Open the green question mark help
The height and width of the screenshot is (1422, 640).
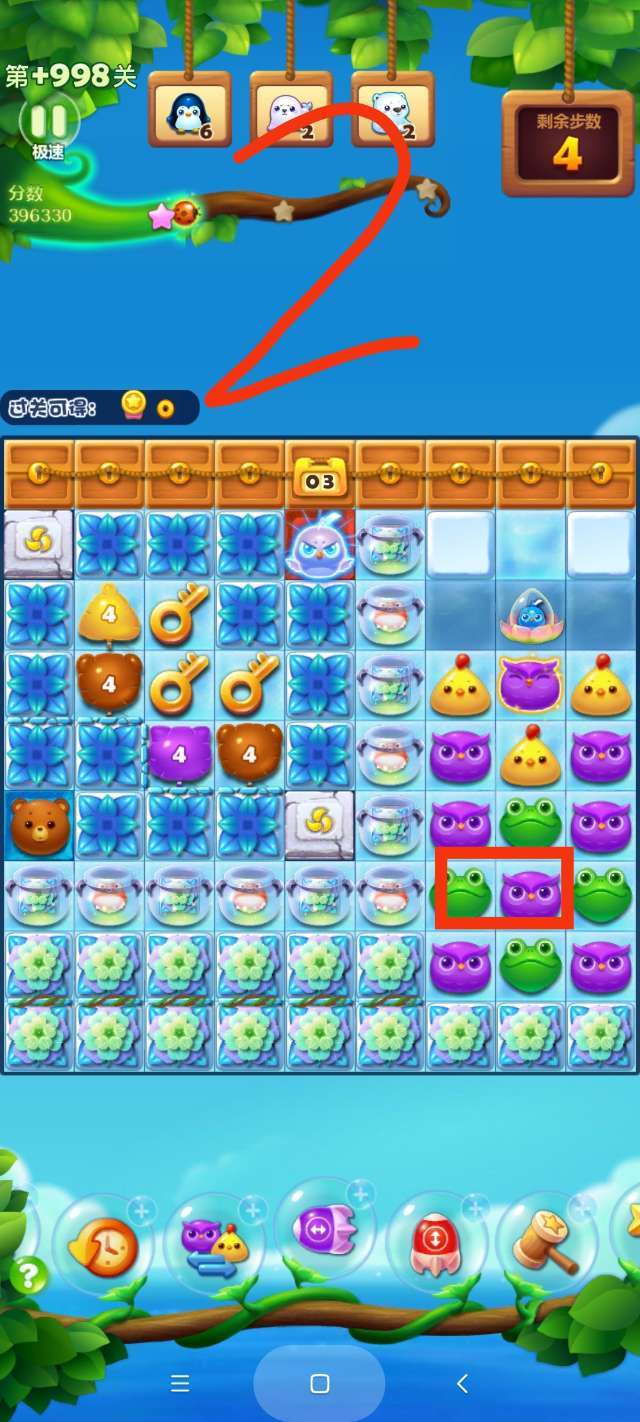pos(29,1275)
